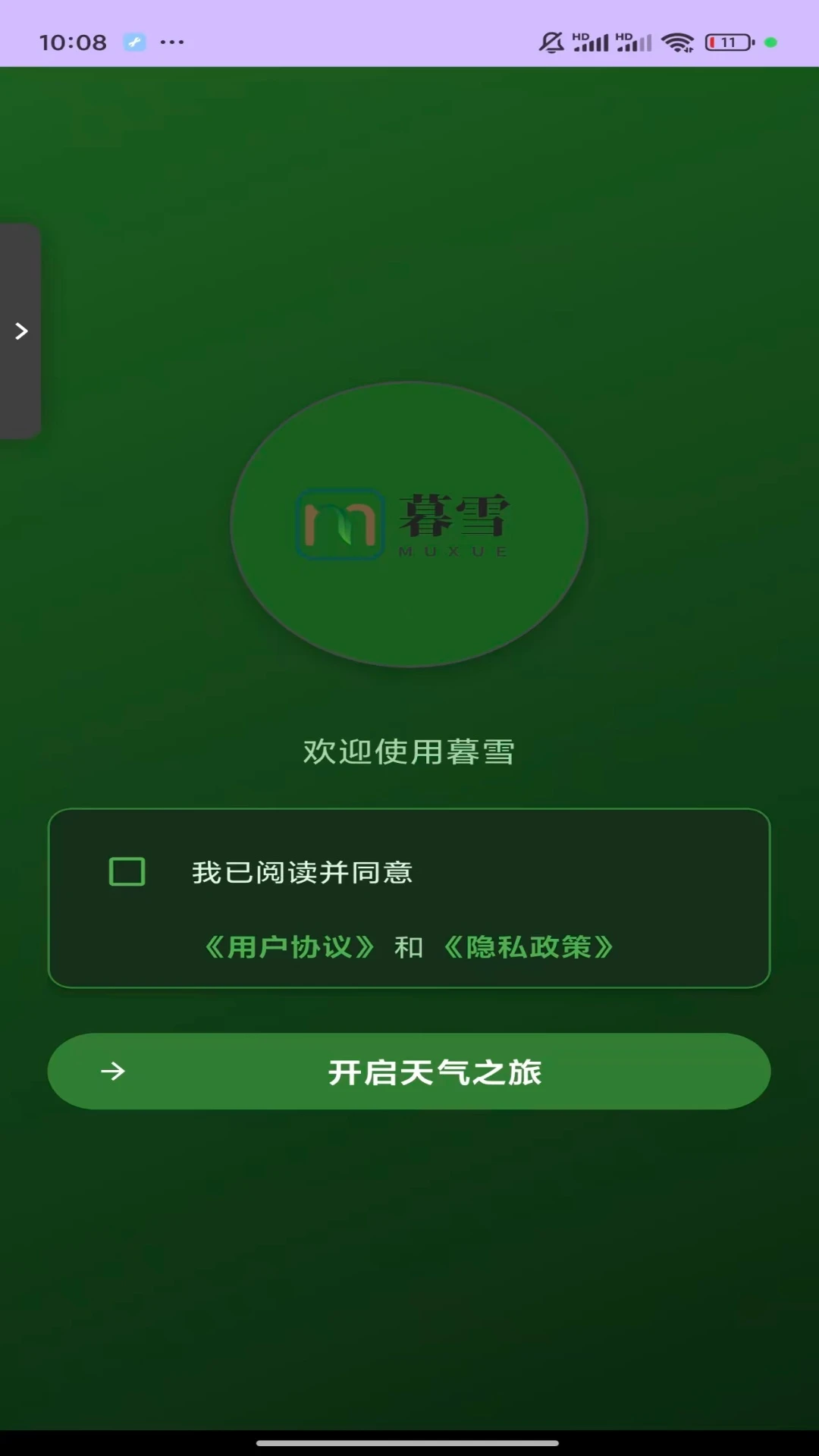Open the 《用户协议》 link
Image resolution: width=819 pixels, height=1456 pixels.
coord(290,947)
